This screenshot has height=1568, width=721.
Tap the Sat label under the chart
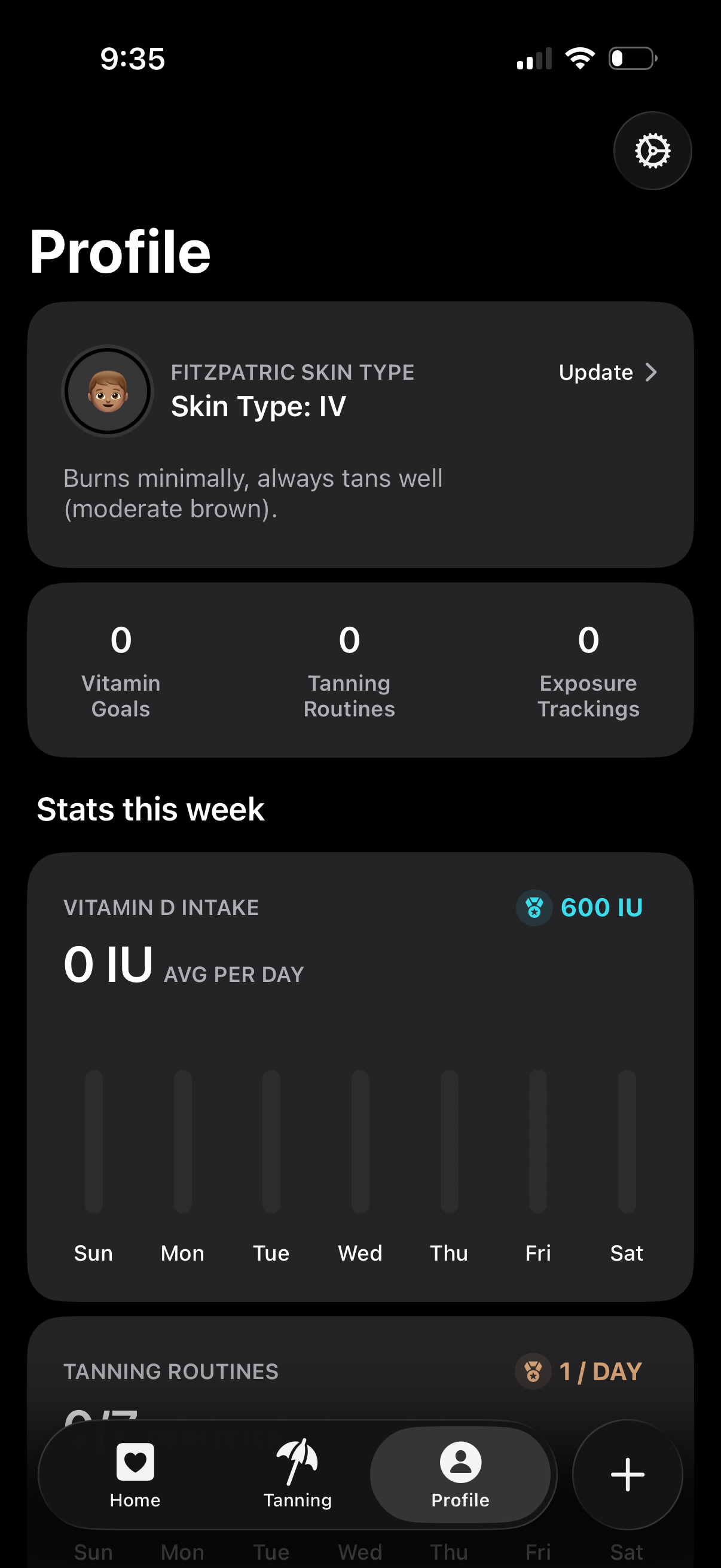click(x=627, y=1253)
